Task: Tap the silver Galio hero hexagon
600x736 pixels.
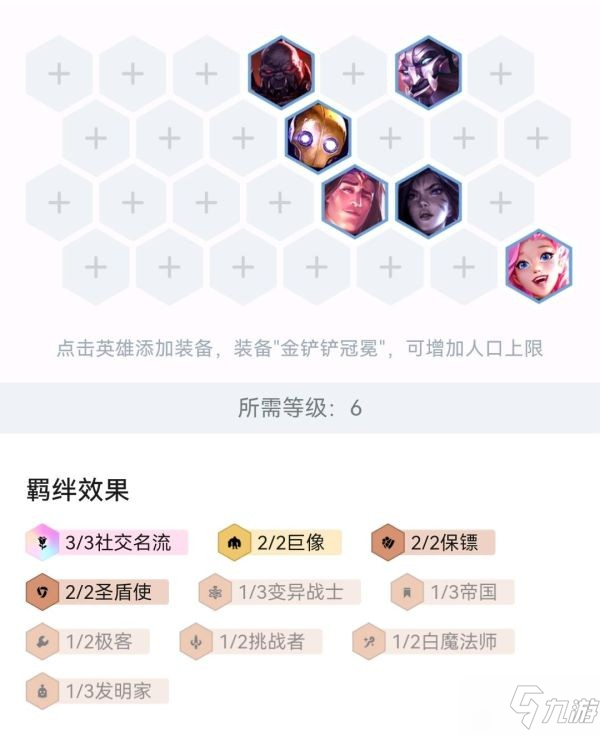Action: pos(427,72)
